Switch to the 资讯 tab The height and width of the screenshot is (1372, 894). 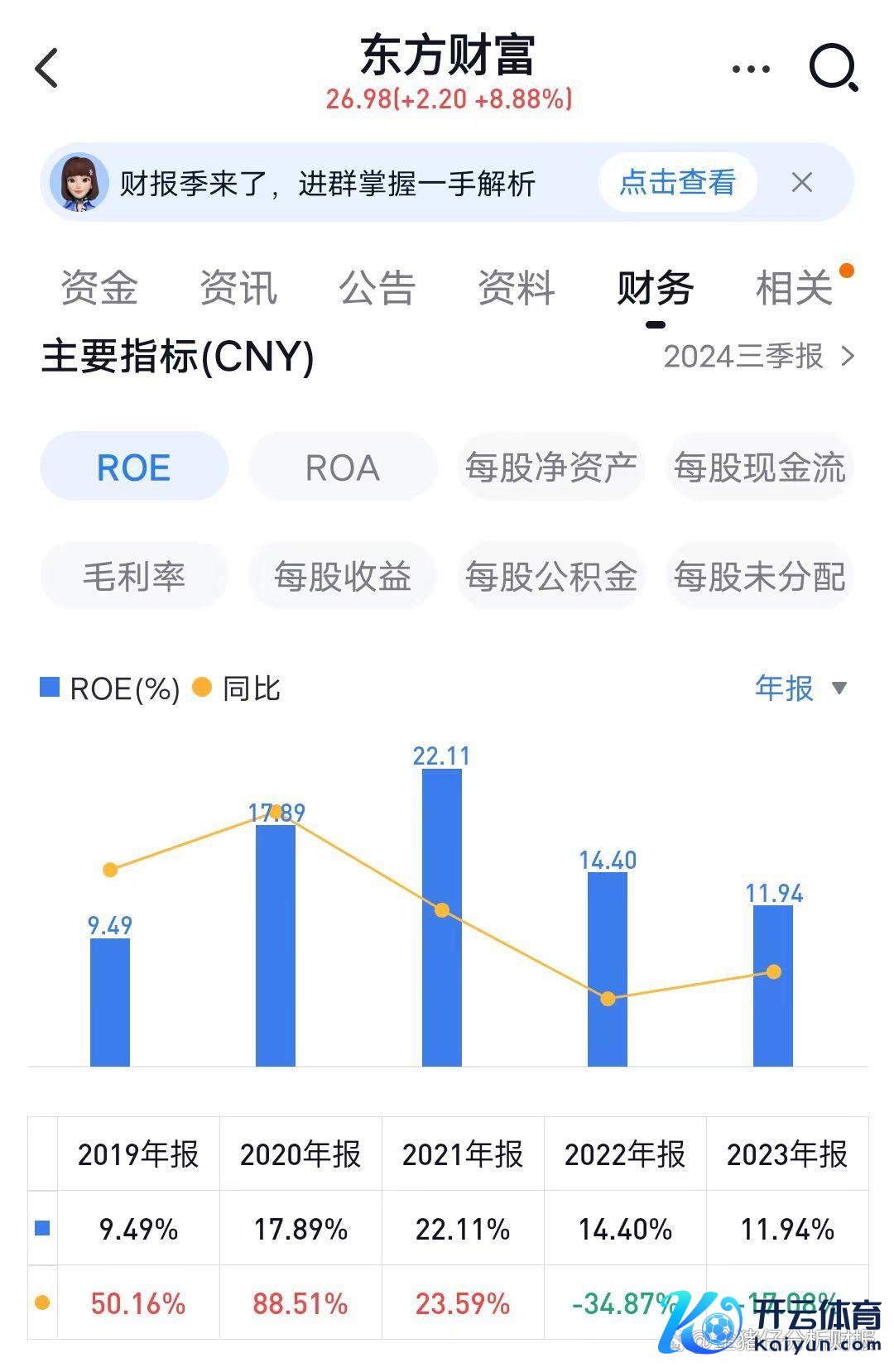[238, 288]
